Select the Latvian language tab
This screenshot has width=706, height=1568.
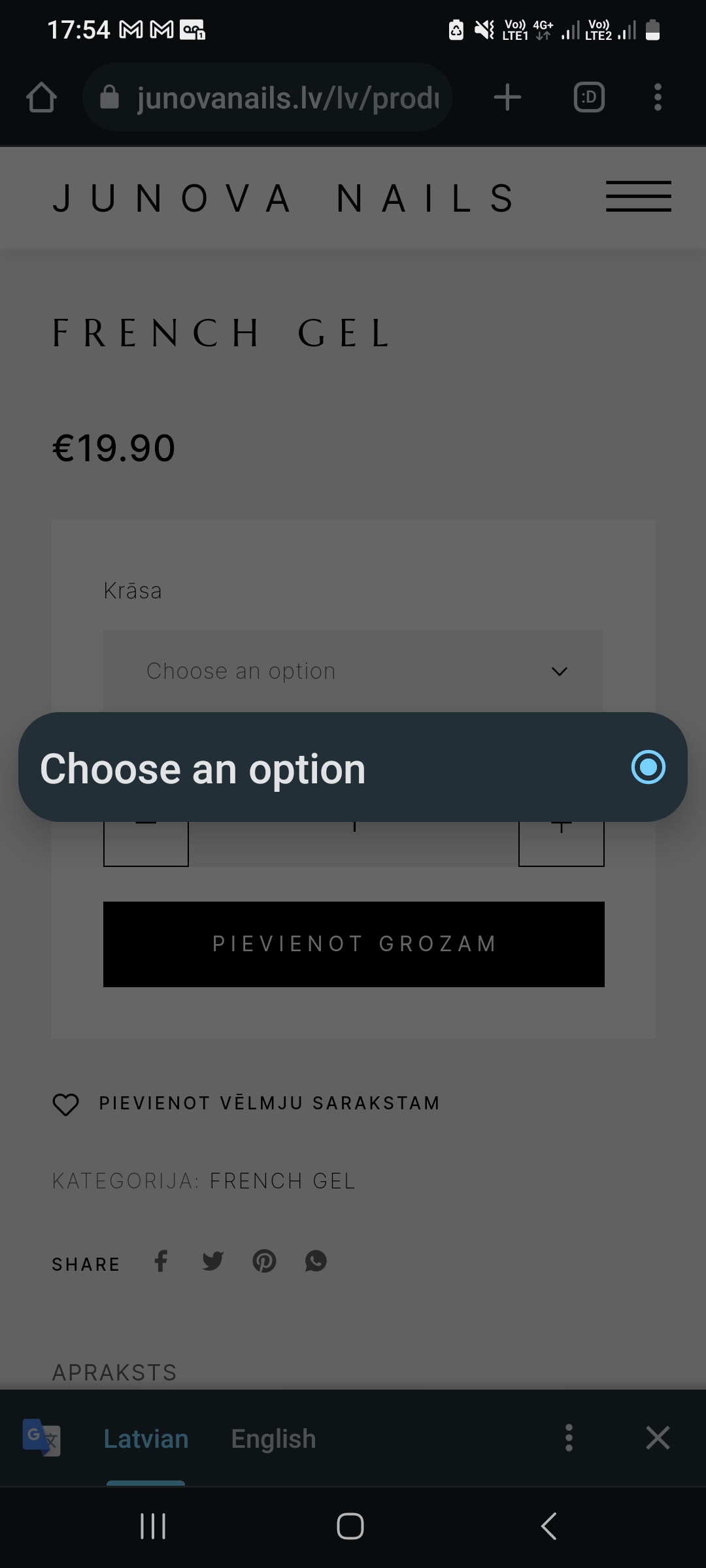[146, 1439]
